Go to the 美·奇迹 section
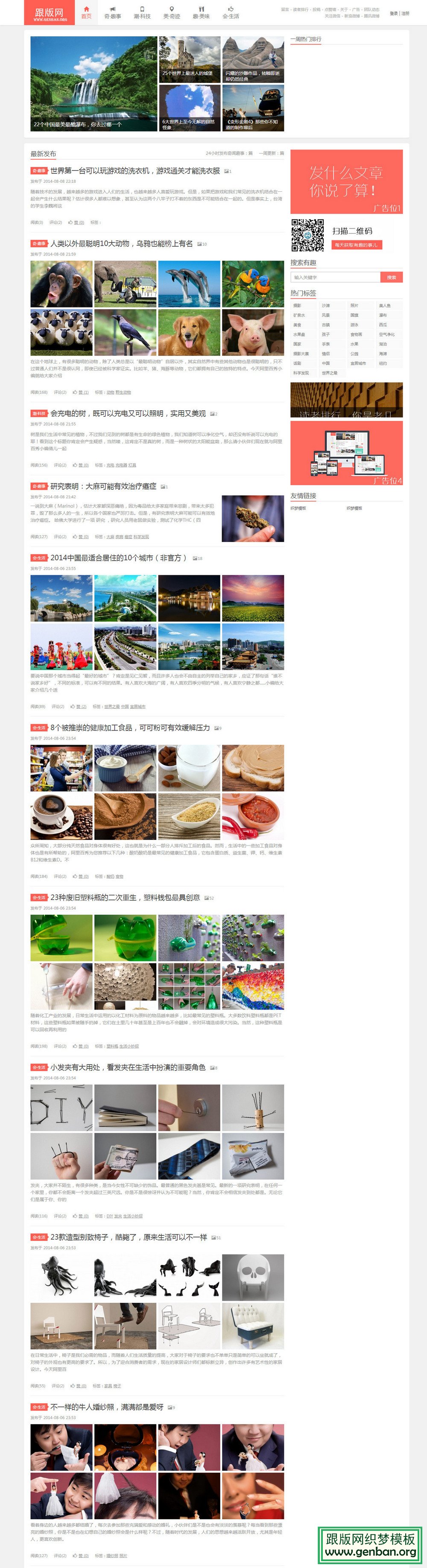The width and height of the screenshot is (427, 1568). click(x=172, y=13)
